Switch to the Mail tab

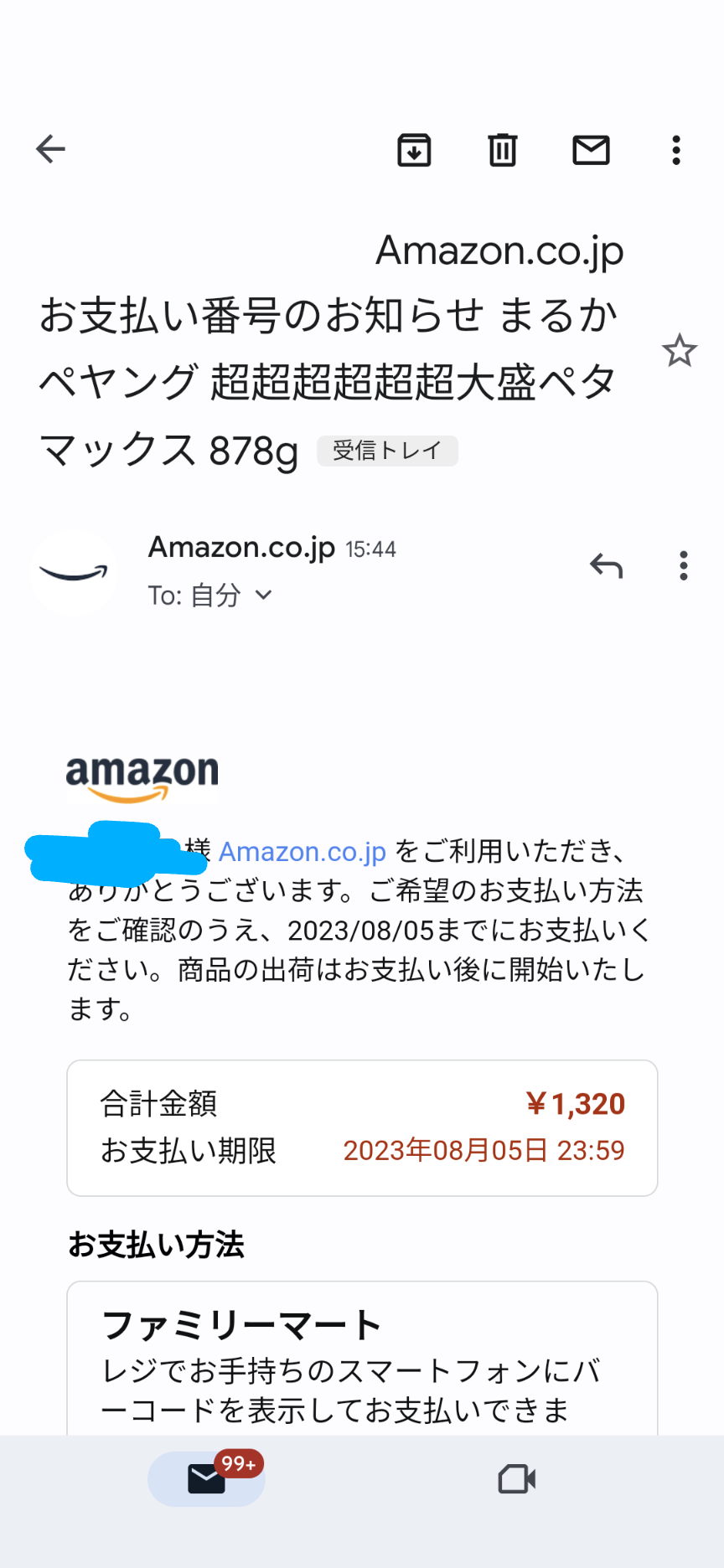tap(207, 1478)
